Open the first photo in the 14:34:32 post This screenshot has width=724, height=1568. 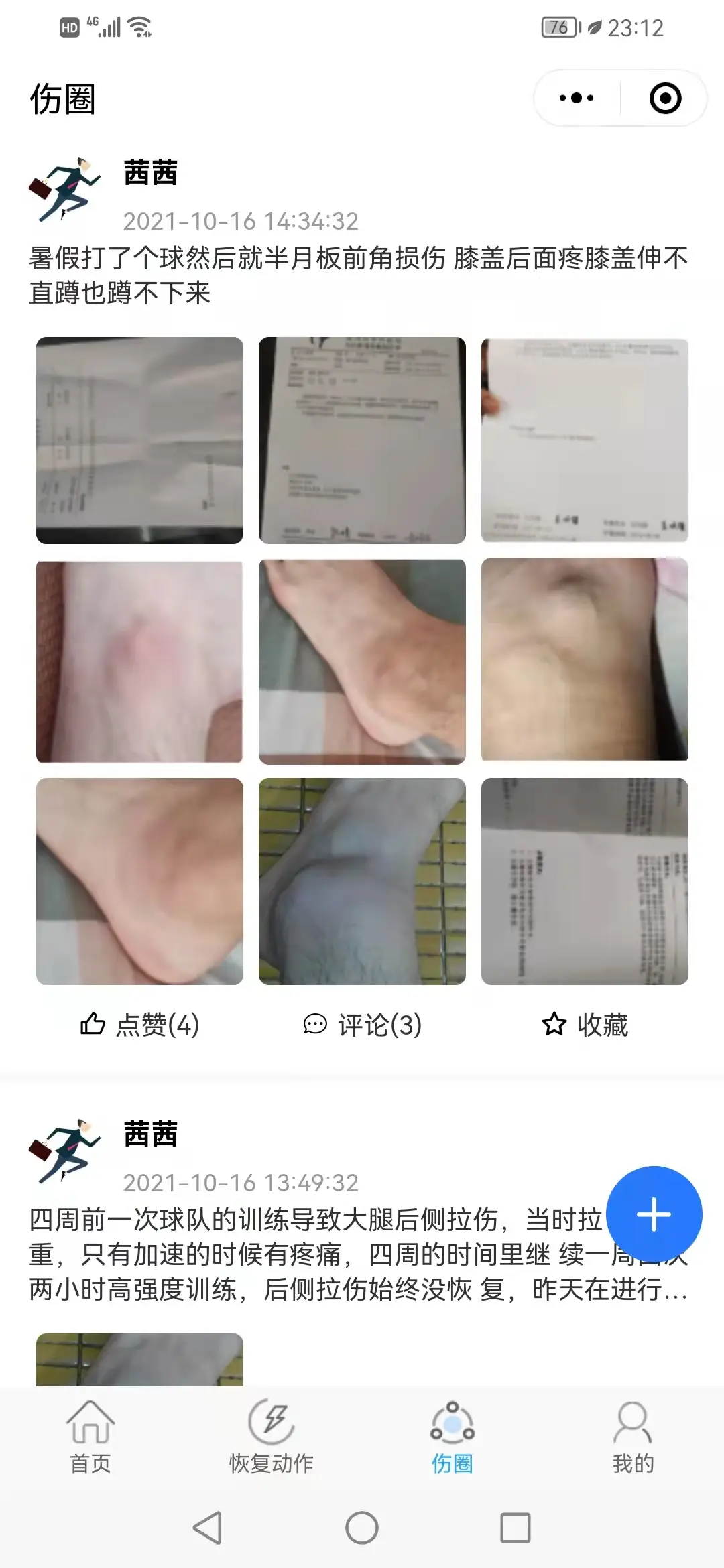(x=139, y=440)
